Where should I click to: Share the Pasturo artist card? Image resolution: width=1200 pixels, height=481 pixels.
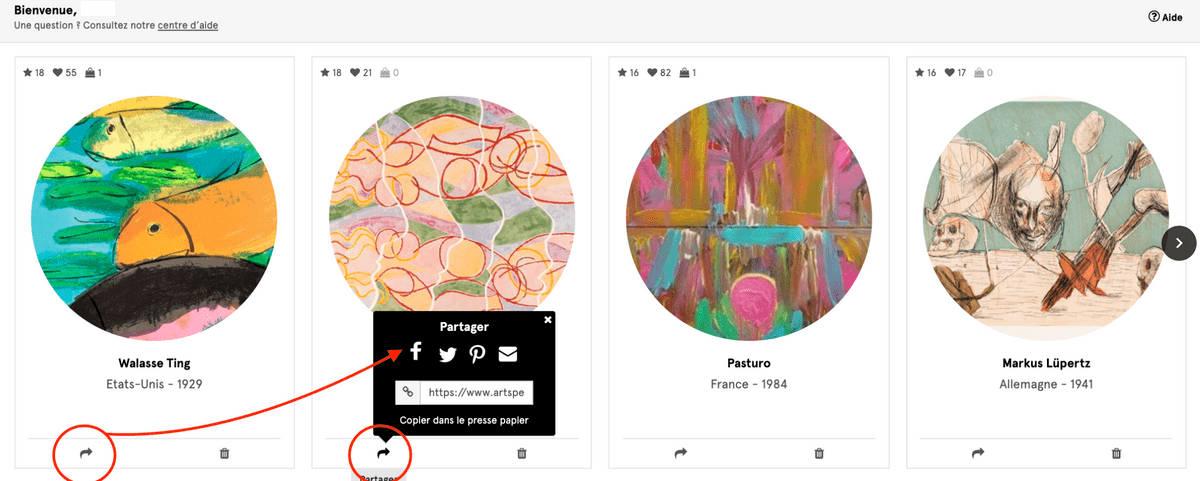681,453
